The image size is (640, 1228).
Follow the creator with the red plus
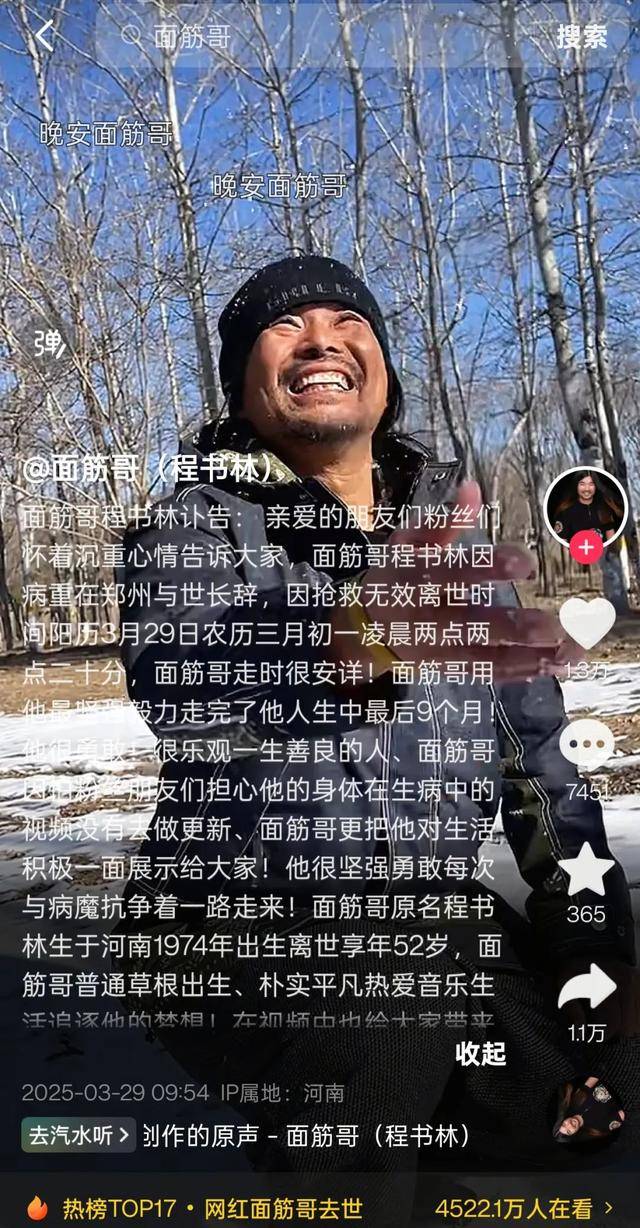[586, 546]
